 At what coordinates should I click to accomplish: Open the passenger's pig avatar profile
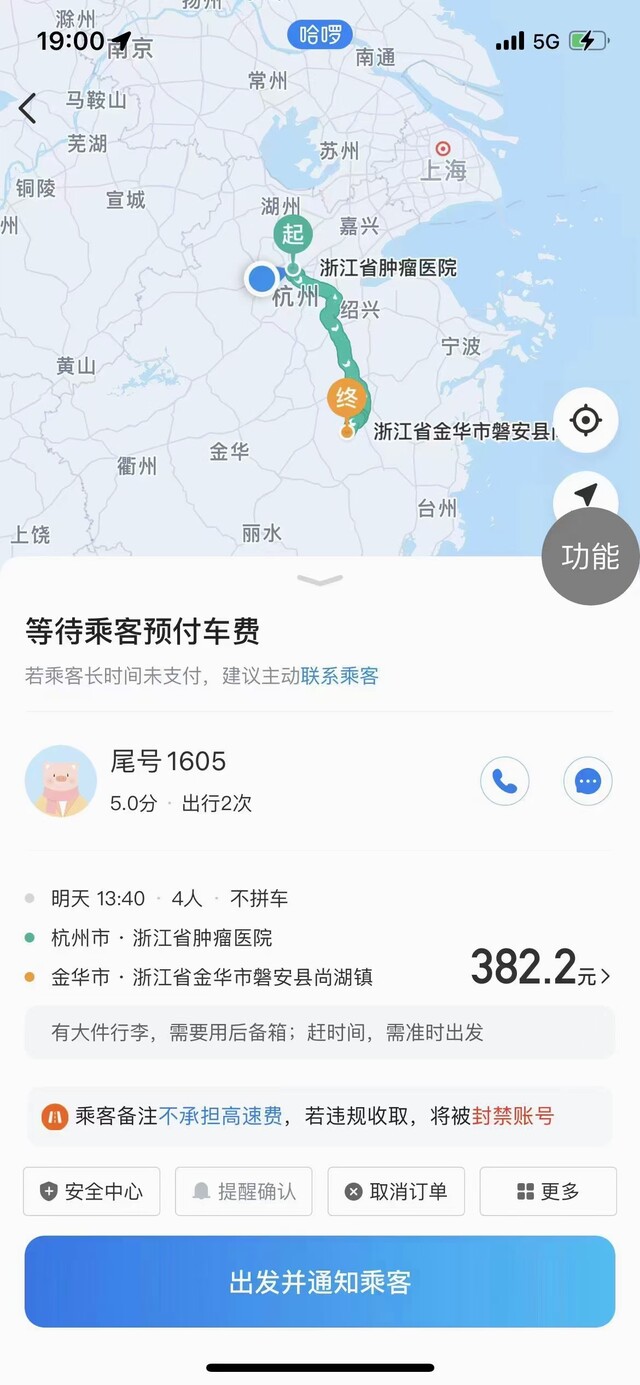click(61, 781)
